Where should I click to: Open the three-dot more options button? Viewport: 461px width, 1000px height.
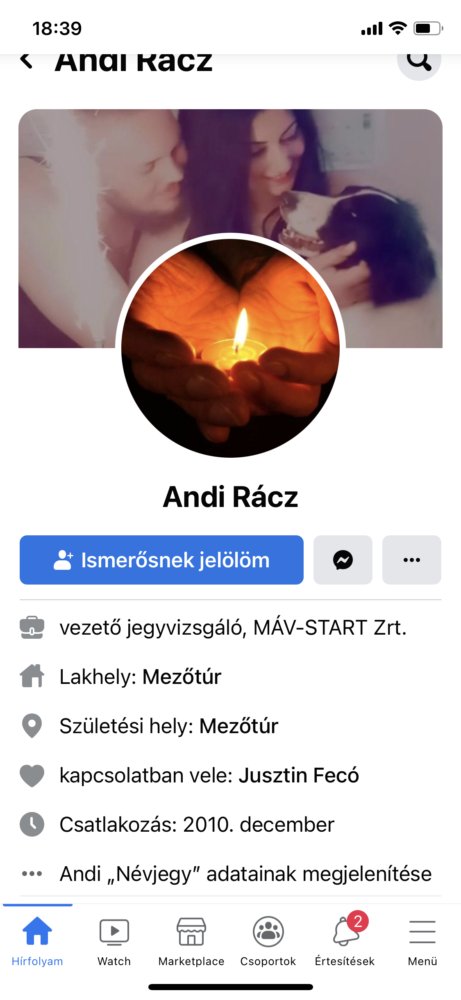pos(412,560)
